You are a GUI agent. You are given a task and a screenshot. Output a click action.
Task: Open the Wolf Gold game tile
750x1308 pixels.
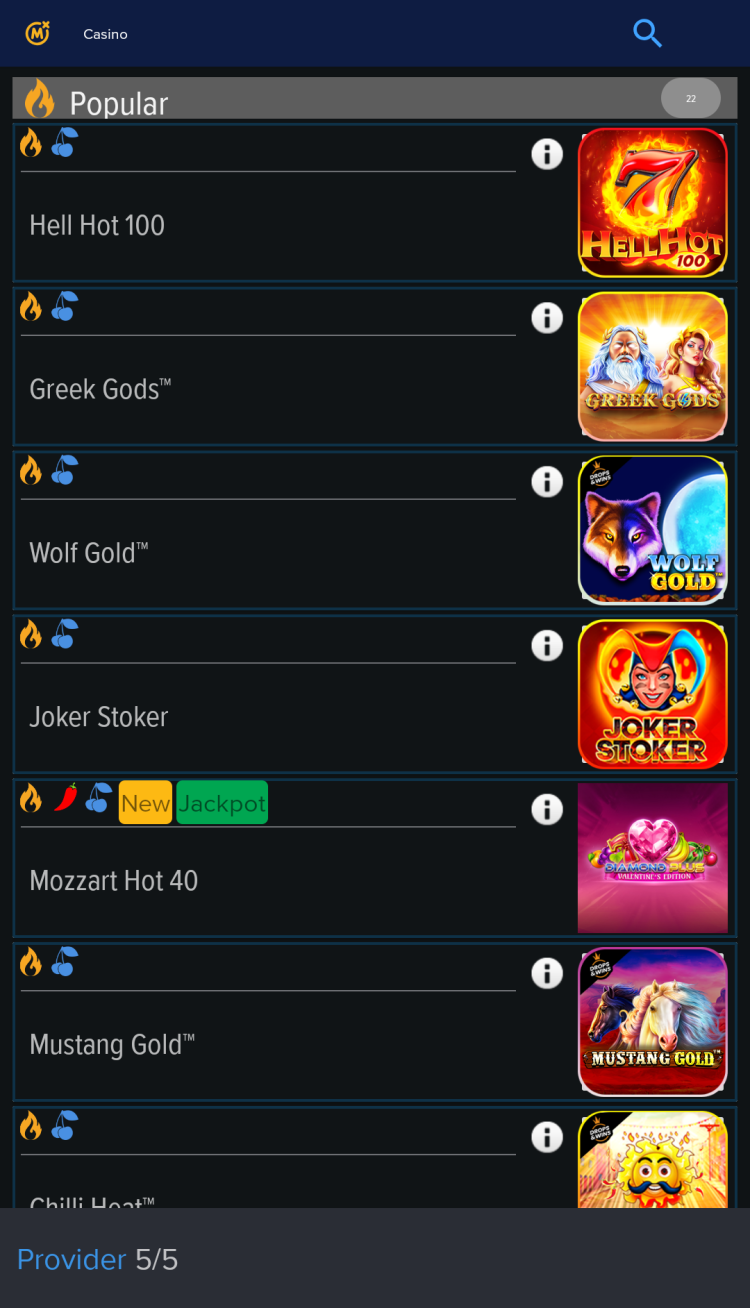652,530
